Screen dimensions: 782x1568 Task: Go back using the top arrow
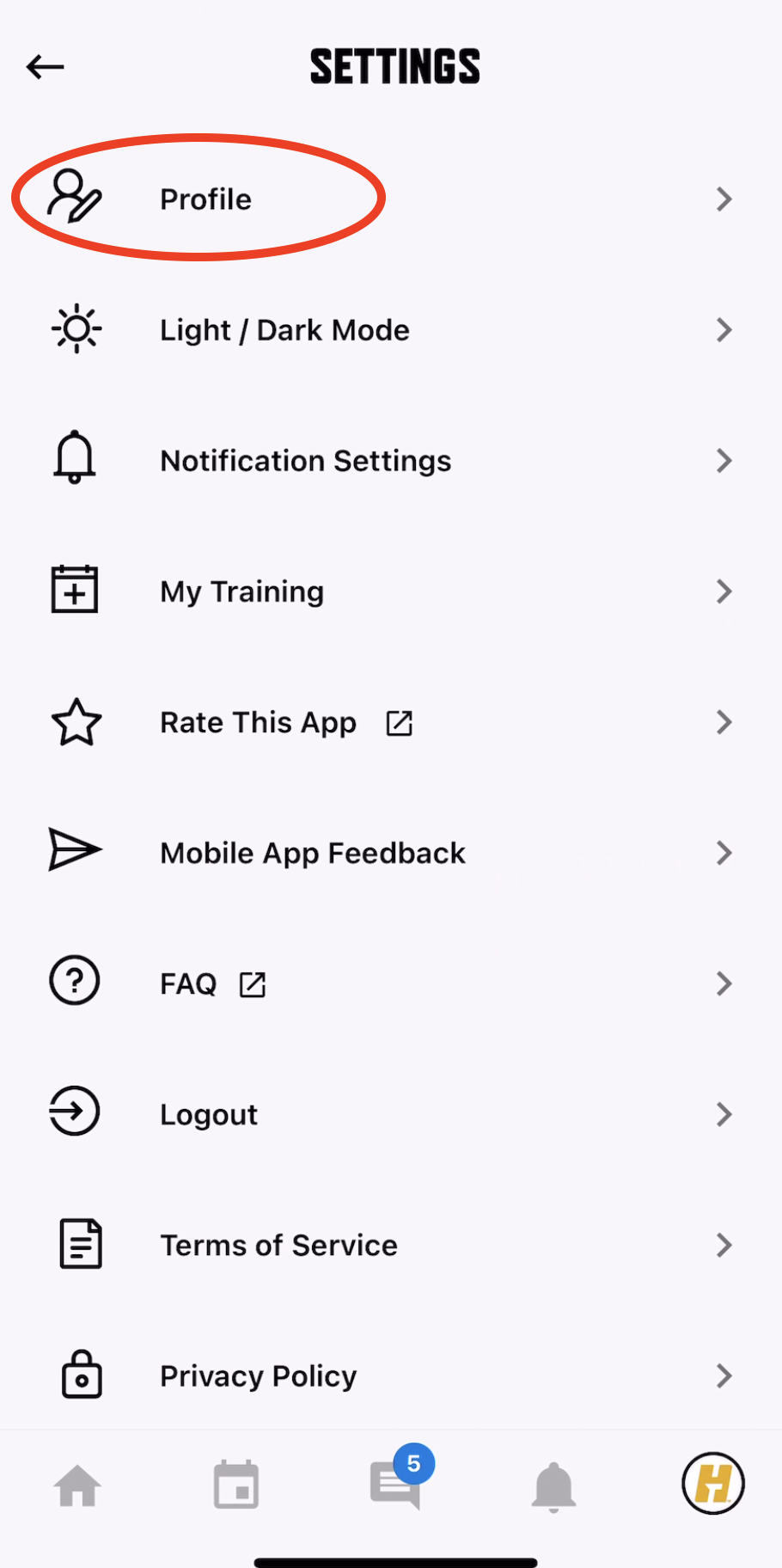(46, 67)
